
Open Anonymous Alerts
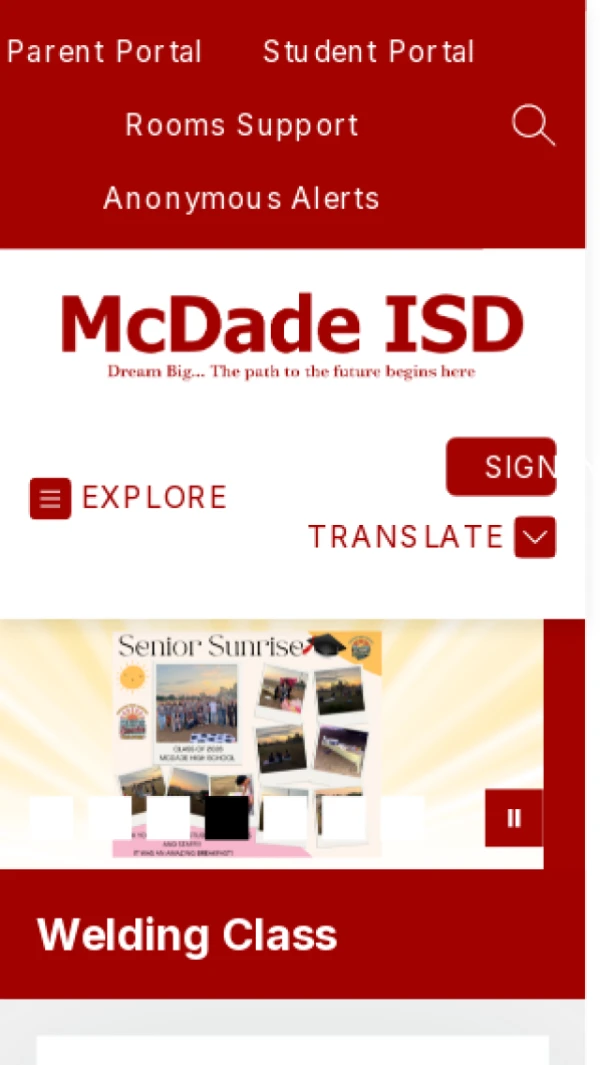coord(241,199)
